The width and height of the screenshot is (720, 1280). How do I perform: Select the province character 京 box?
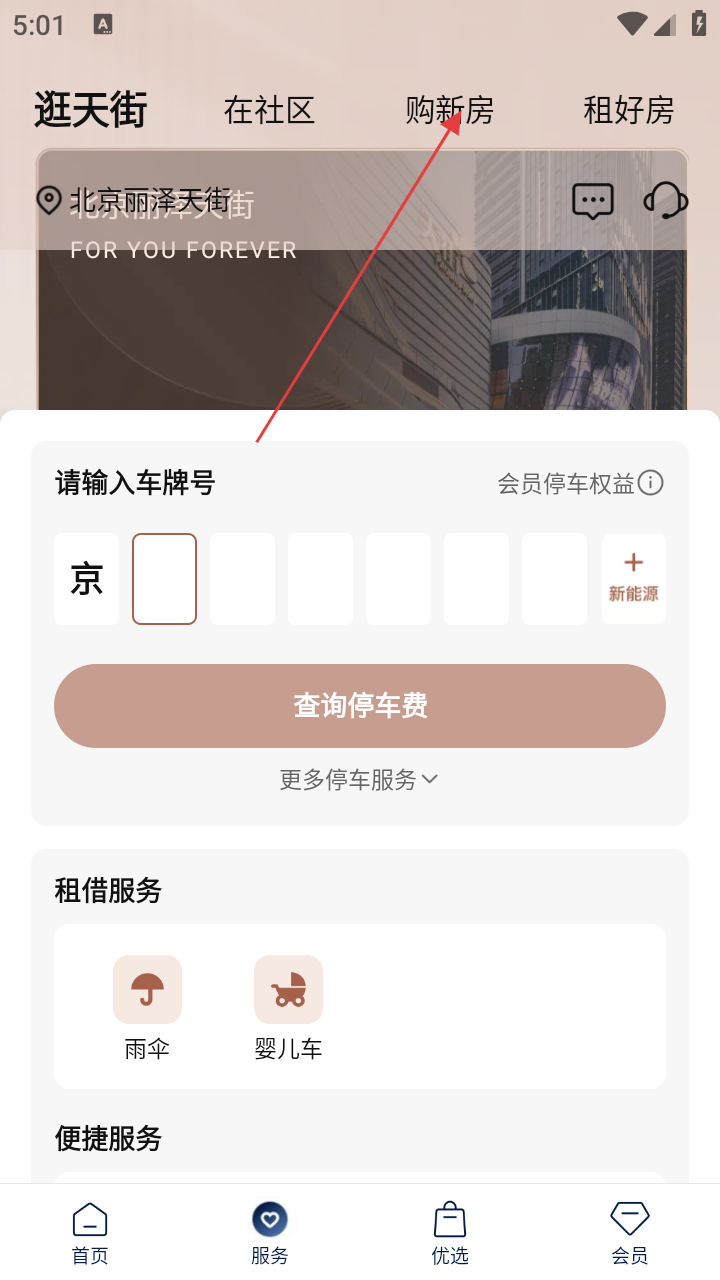tap(87, 579)
